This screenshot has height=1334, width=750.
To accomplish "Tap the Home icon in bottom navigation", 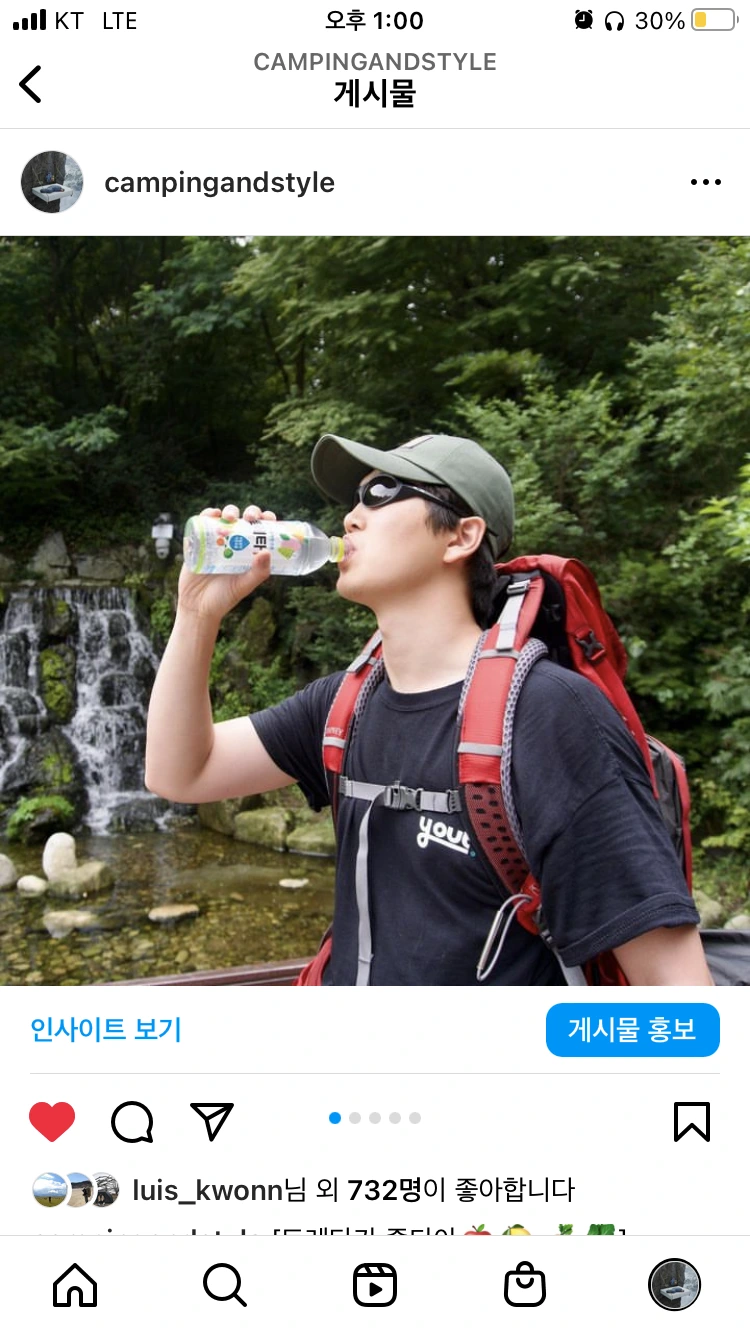I will pyautogui.click(x=74, y=1285).
